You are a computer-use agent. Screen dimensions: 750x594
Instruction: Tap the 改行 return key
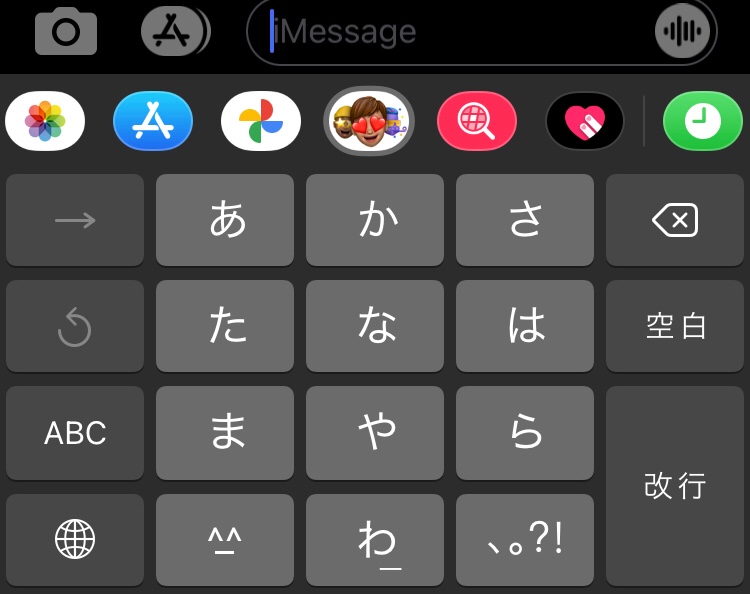click(675, 486)
